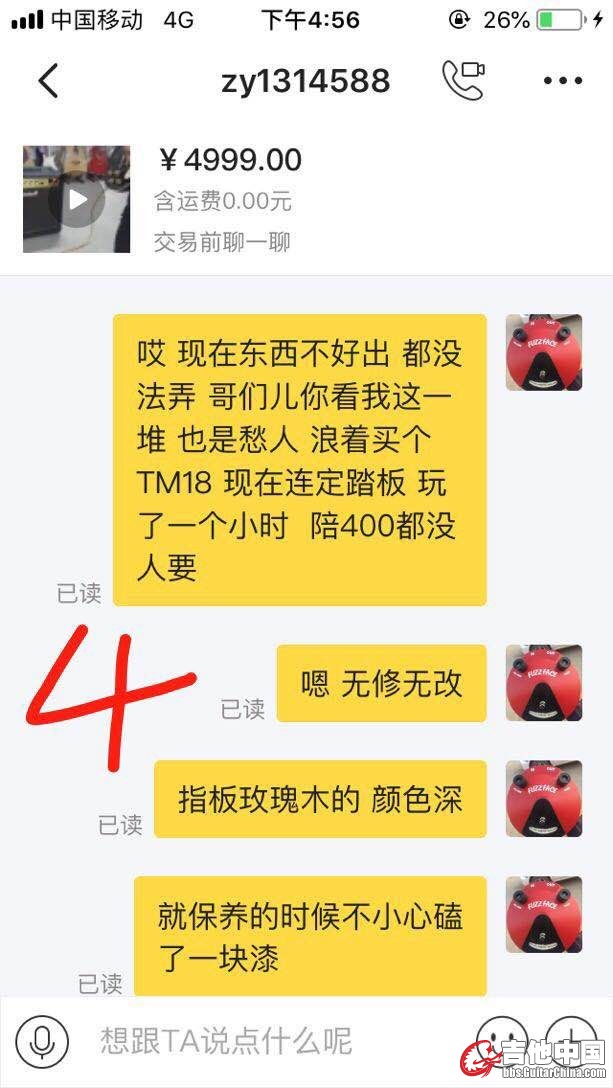
Task: Play the ¥4999.00 product video thumbnail
Action: [77, 199]
